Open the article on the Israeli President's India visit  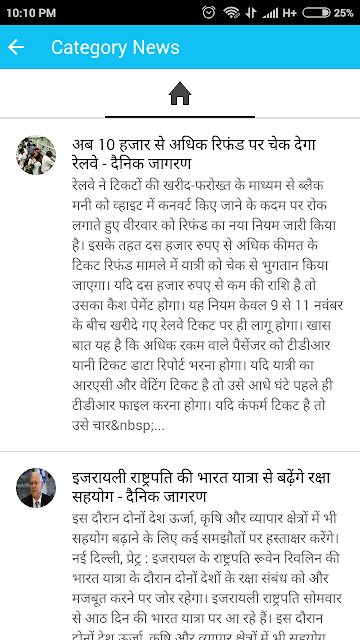pos(180,546)
